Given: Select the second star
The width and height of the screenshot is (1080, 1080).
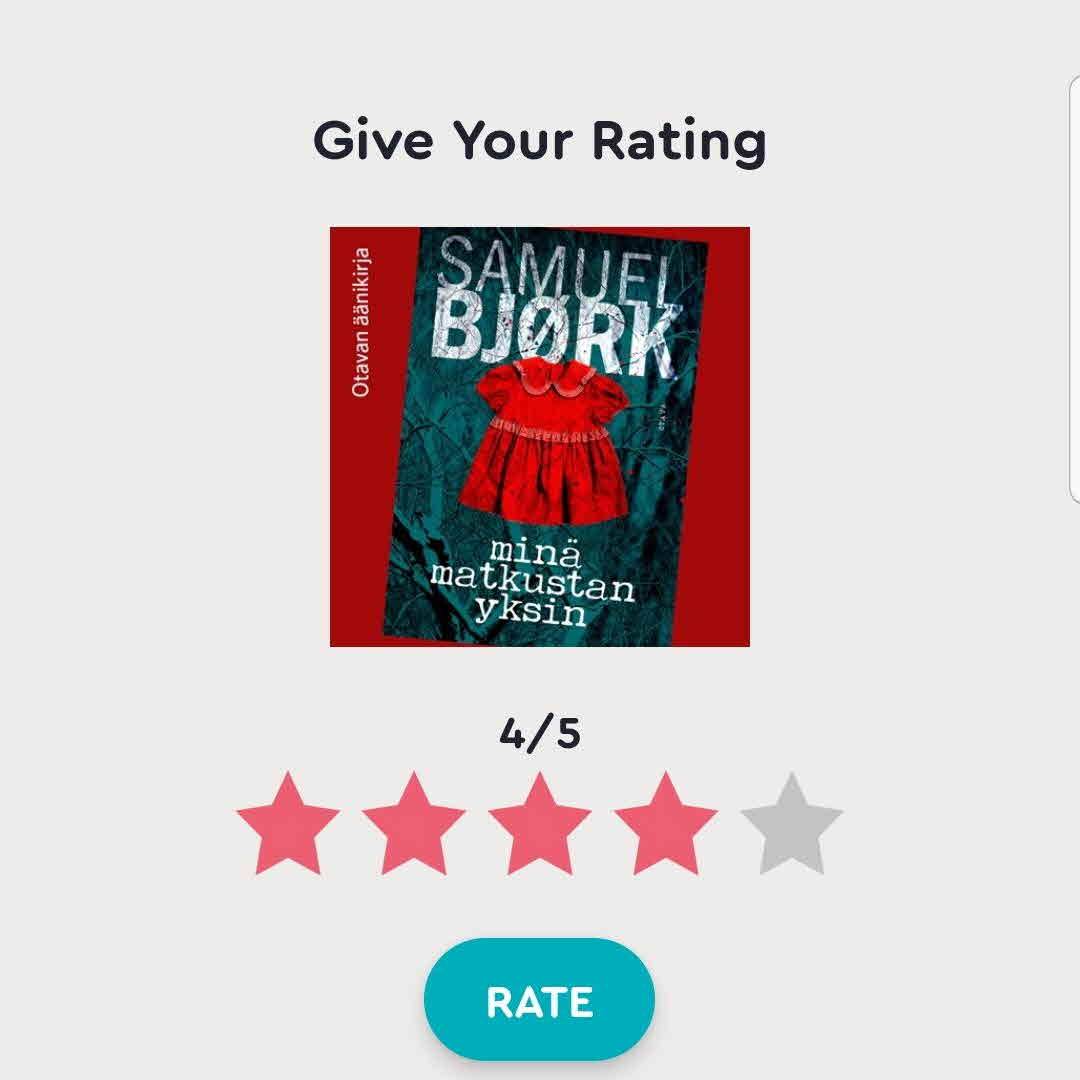Looking at the screenshot, I should (x=414, y=826).
